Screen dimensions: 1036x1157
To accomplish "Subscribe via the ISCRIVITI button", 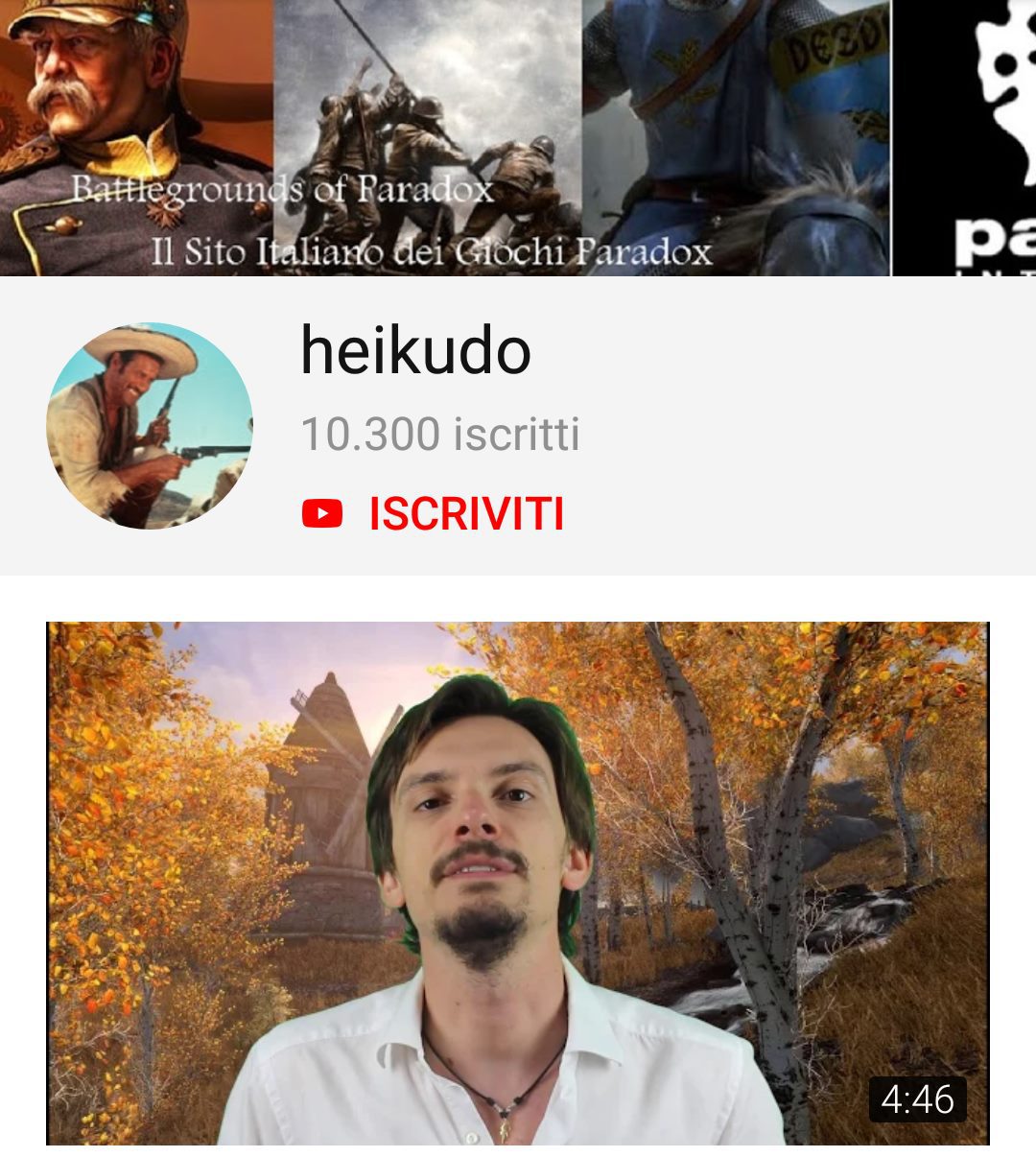I will pos(435,514).
